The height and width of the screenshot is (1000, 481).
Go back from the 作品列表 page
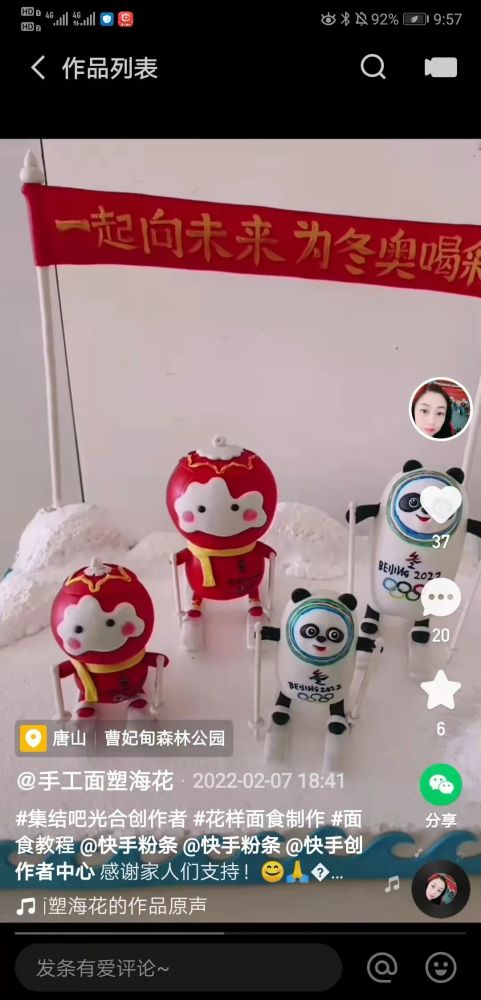pyautogui.click(x=38, y=68)
